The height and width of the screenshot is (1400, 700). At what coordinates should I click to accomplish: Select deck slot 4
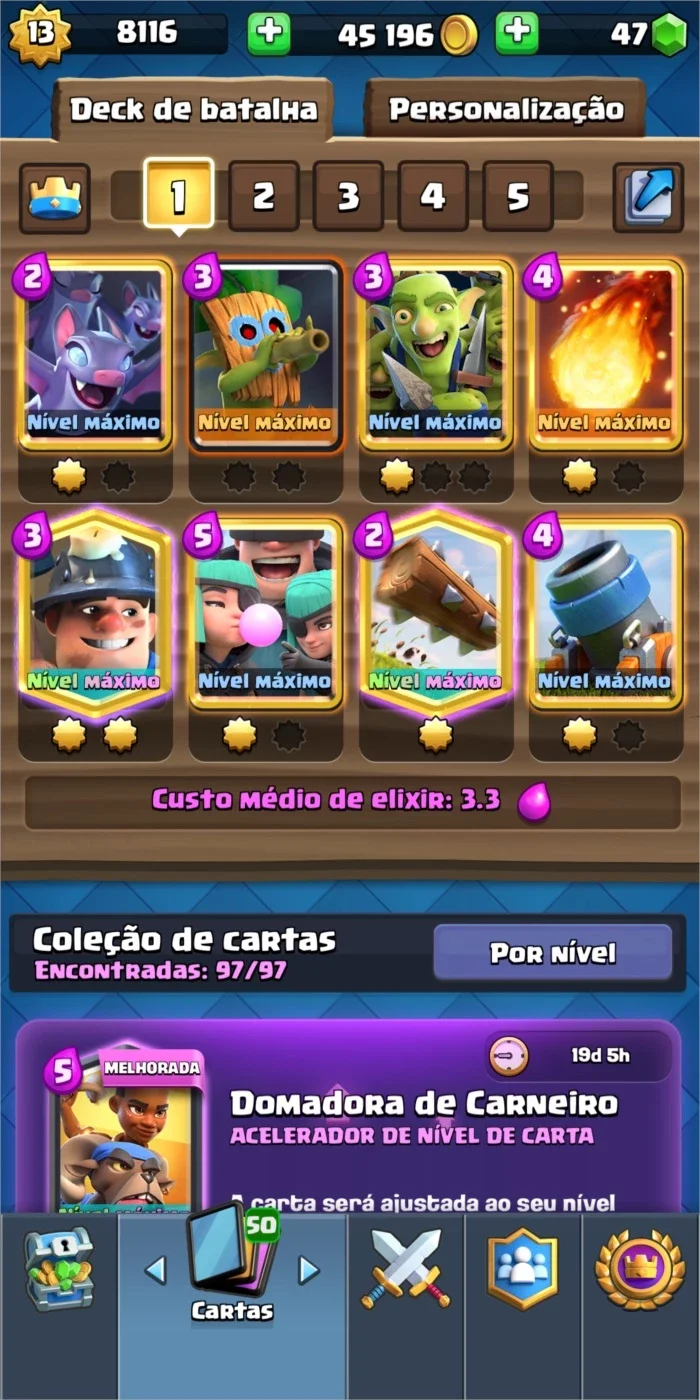[x=433, y=196]
